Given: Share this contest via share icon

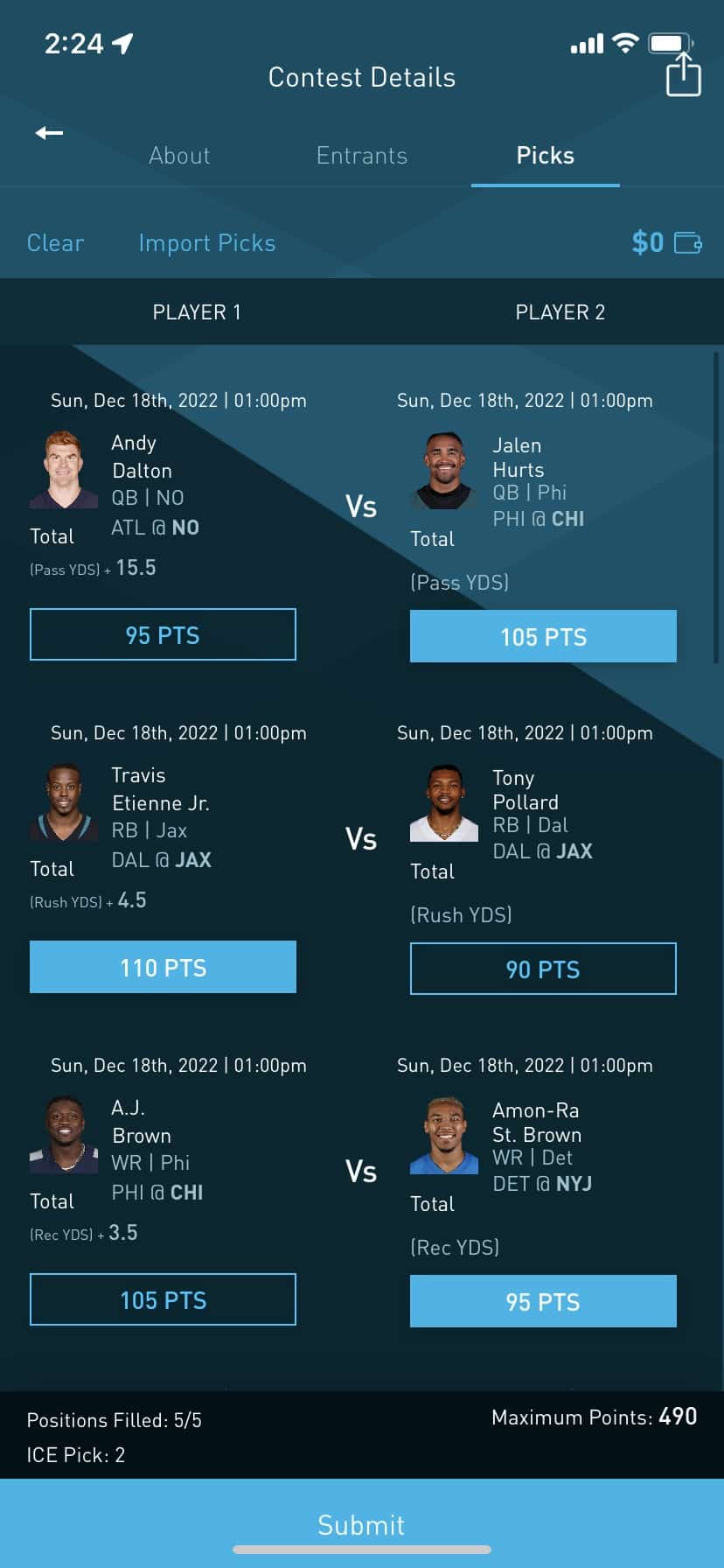Looking at the screenshot, I should pos(683,74).
